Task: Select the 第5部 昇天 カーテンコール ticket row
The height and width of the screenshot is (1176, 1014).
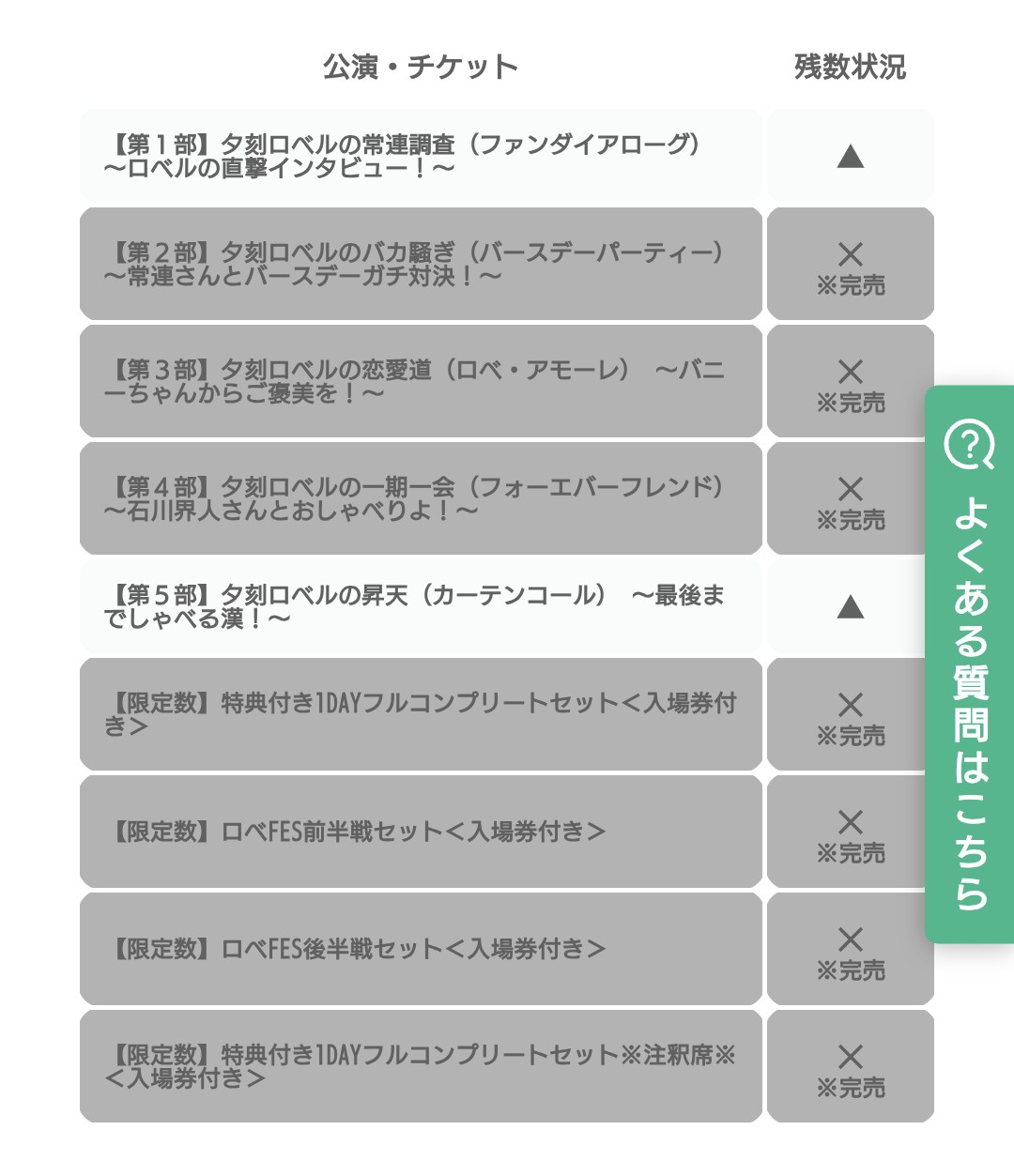Action: click(x=421, y=606)
